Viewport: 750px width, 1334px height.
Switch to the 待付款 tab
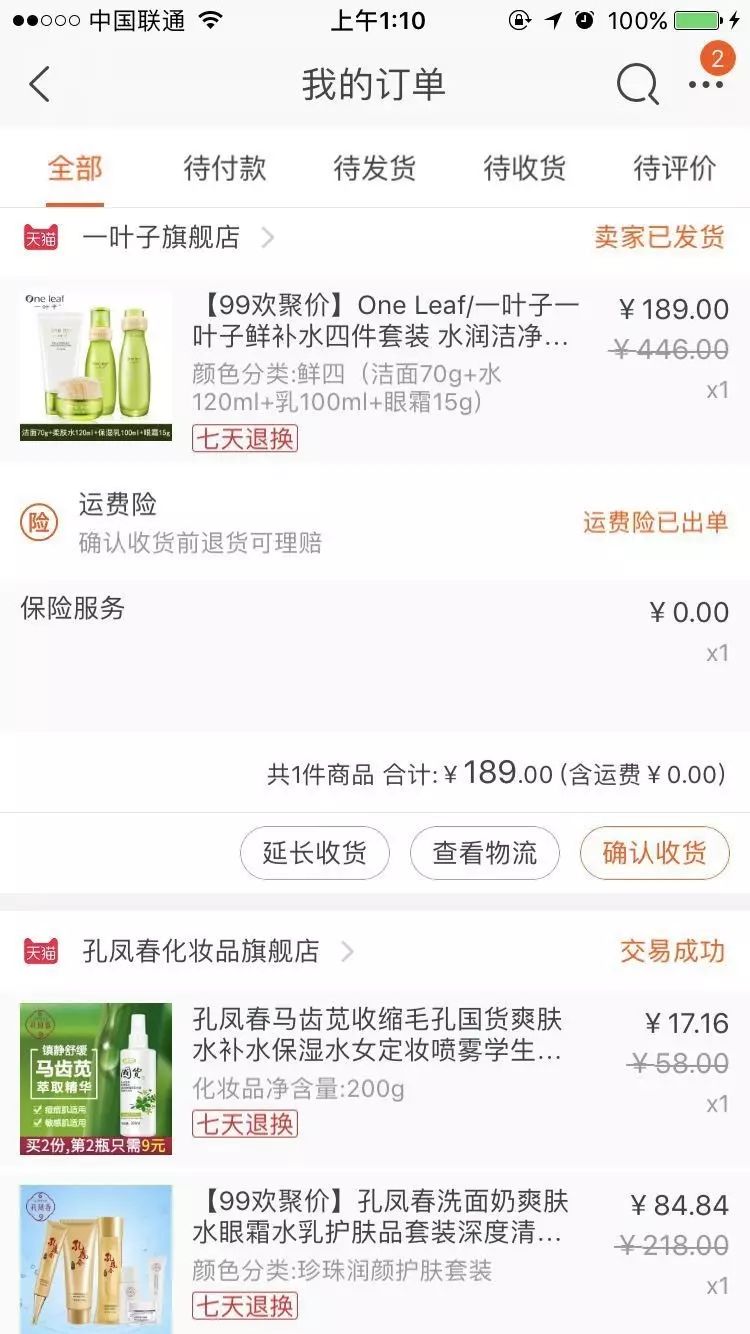click(225, 168)
